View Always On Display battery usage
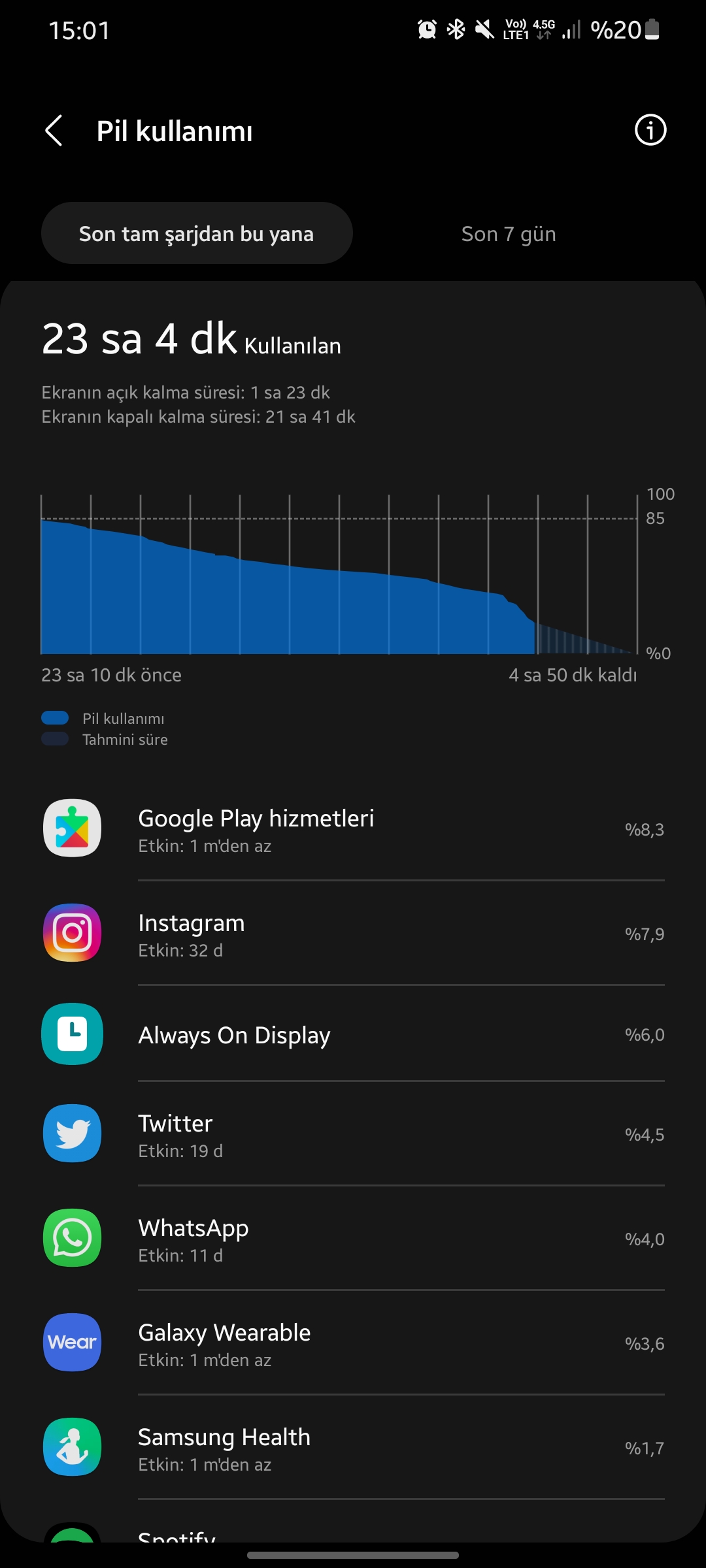706x1568 pixels. tap(353, 1034)
